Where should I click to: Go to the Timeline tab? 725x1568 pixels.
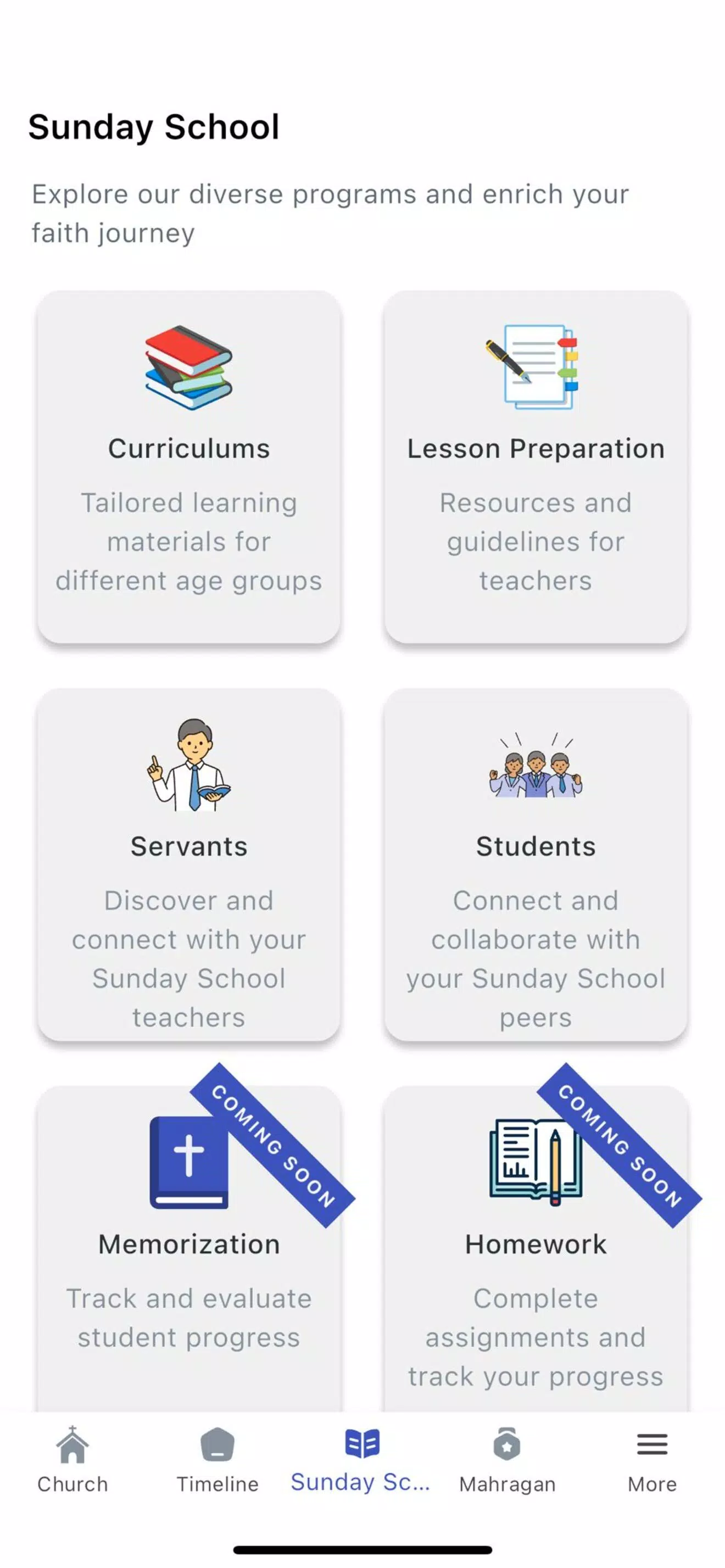(217, 1460)
